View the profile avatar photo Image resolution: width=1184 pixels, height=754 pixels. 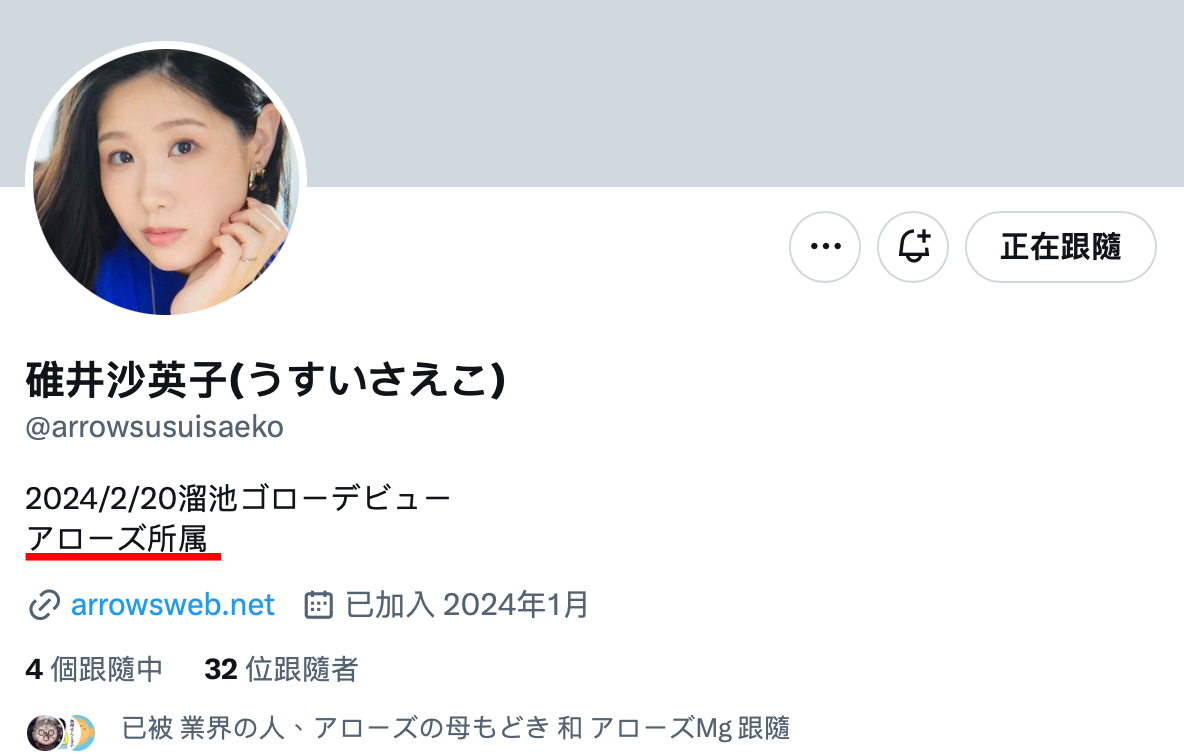166,182
